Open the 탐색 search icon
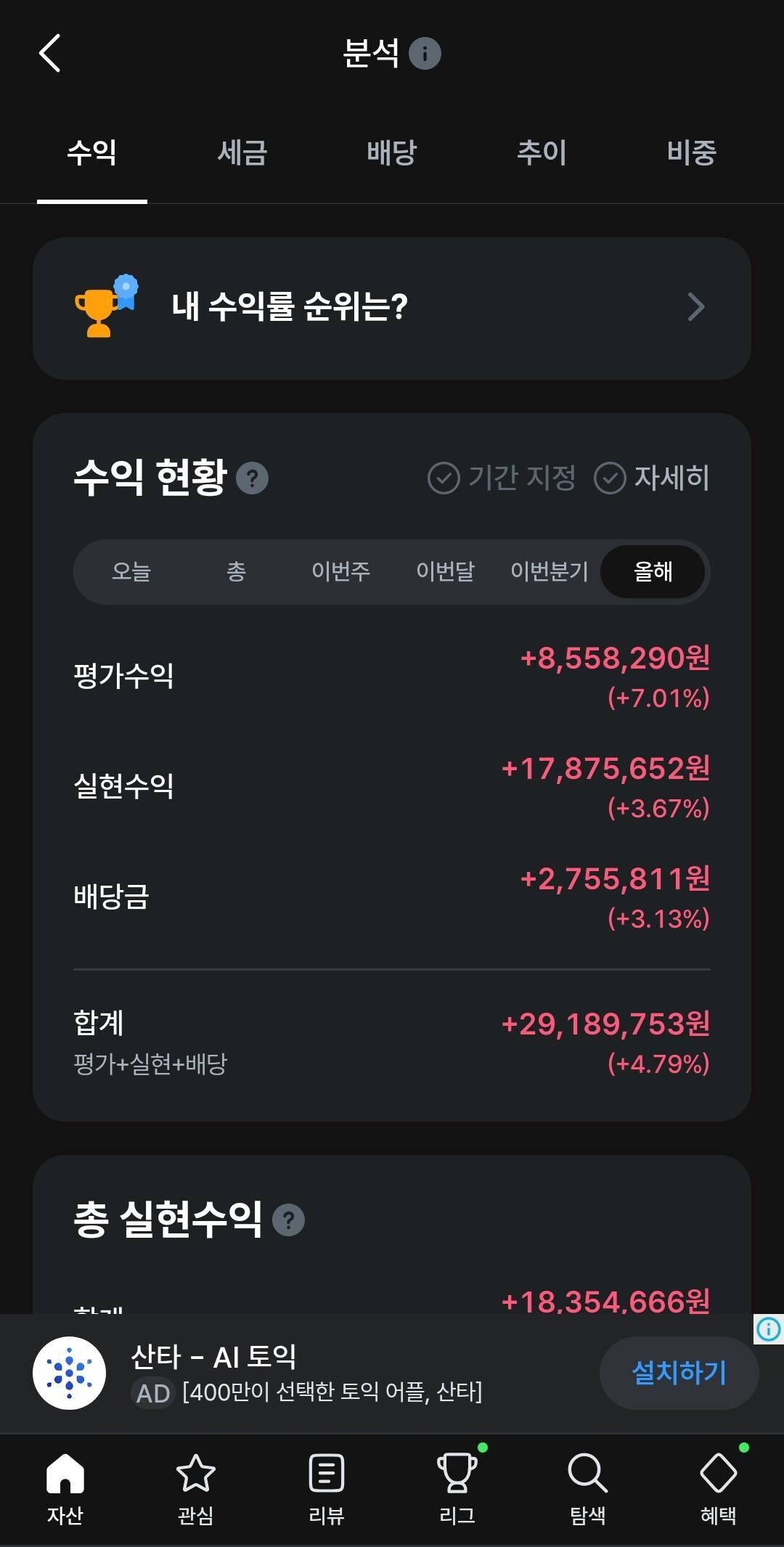 click(587, 1487)
